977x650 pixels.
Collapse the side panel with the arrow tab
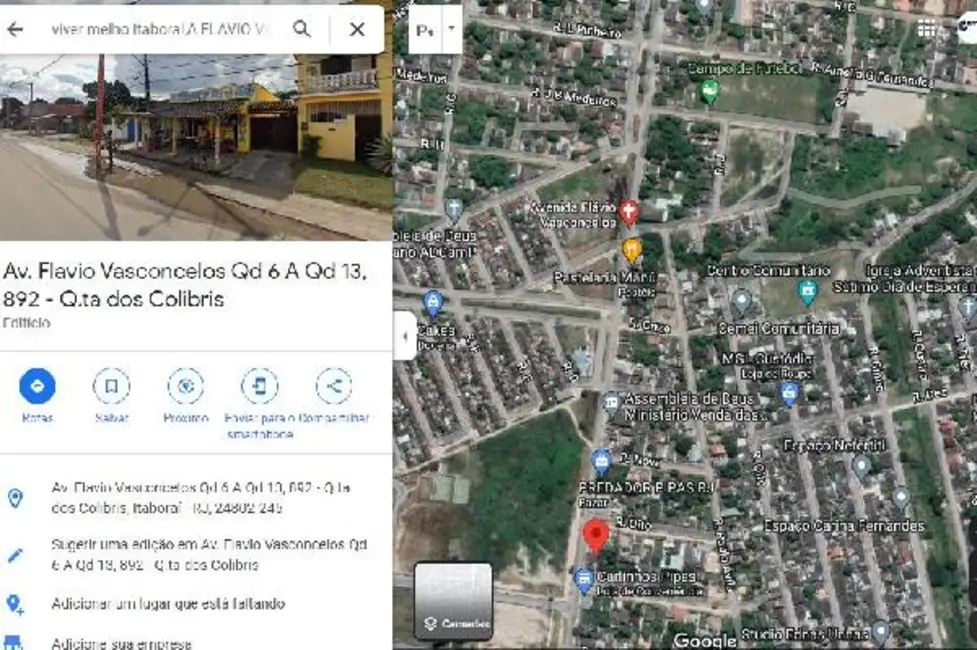[x=404, y=337]
